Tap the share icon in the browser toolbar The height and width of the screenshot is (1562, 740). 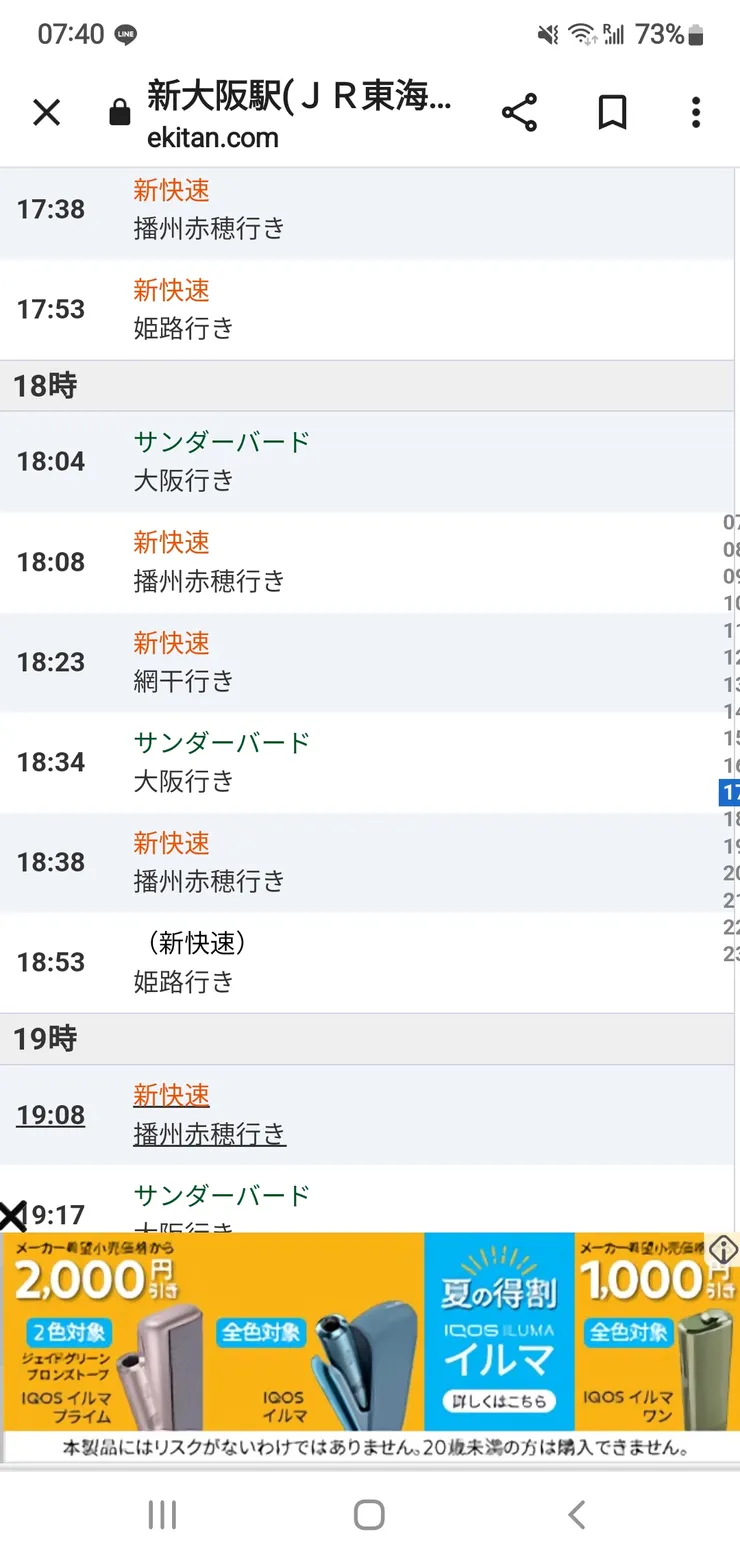coord(519,113)
